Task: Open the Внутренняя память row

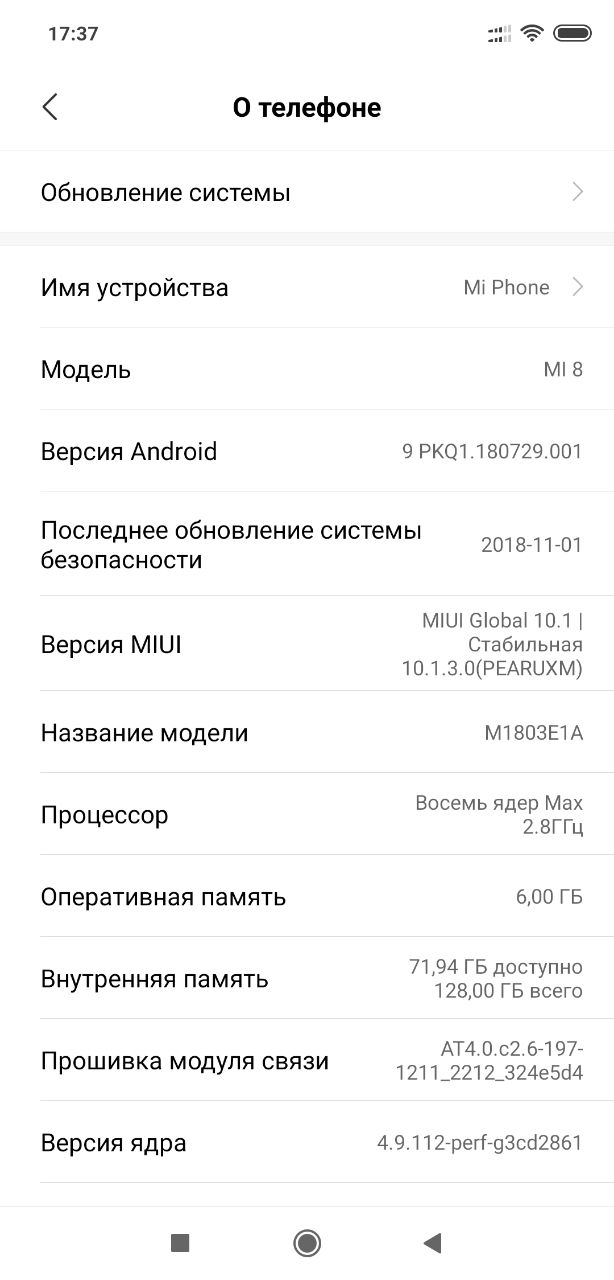Action: click(307, 979)
